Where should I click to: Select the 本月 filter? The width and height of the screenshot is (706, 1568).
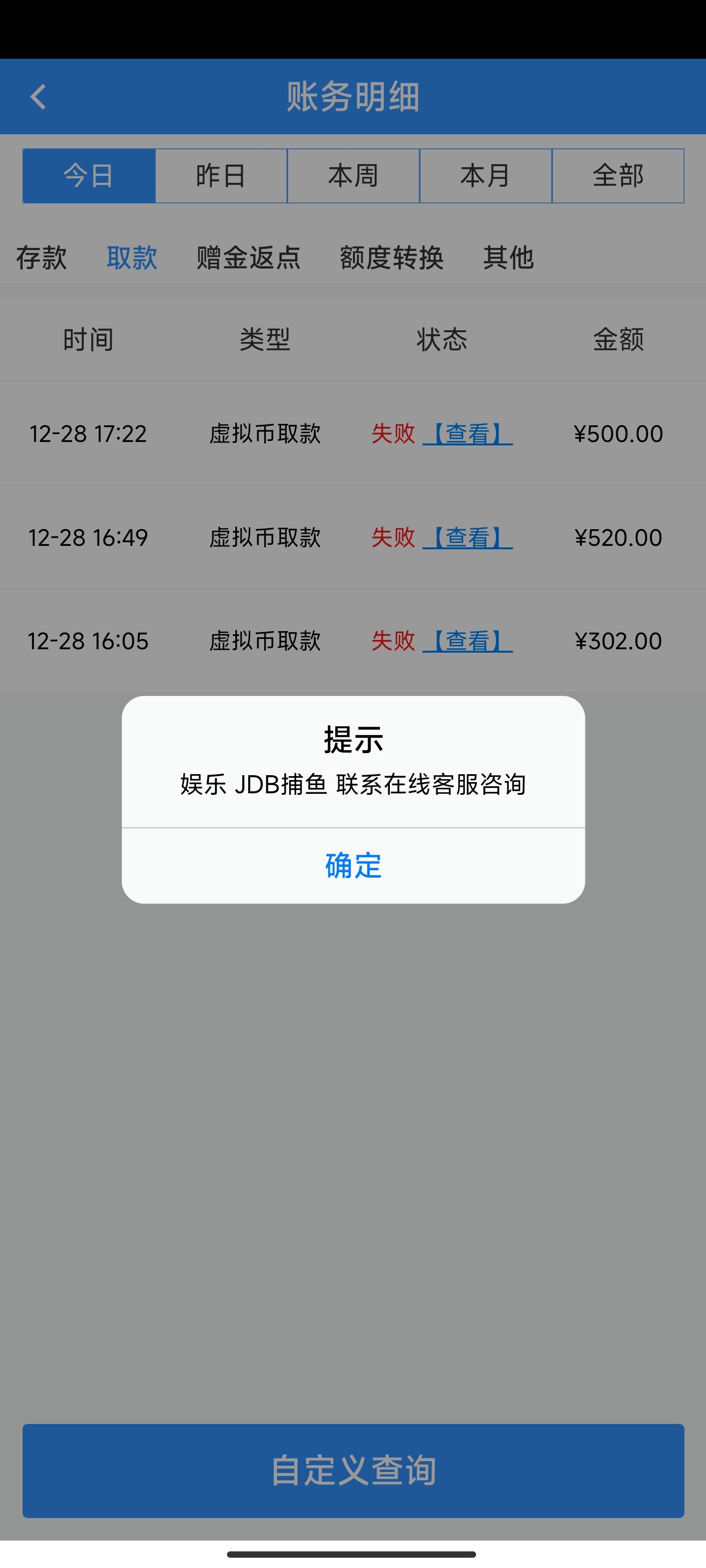(485, 175)
